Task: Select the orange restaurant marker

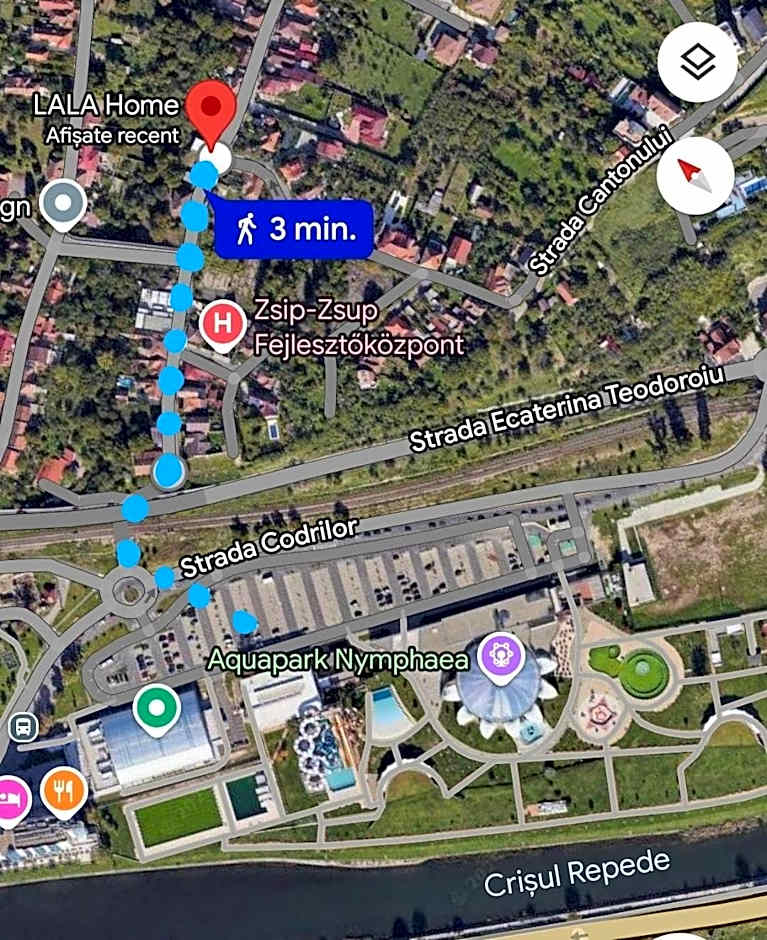Action: [63, 793]
